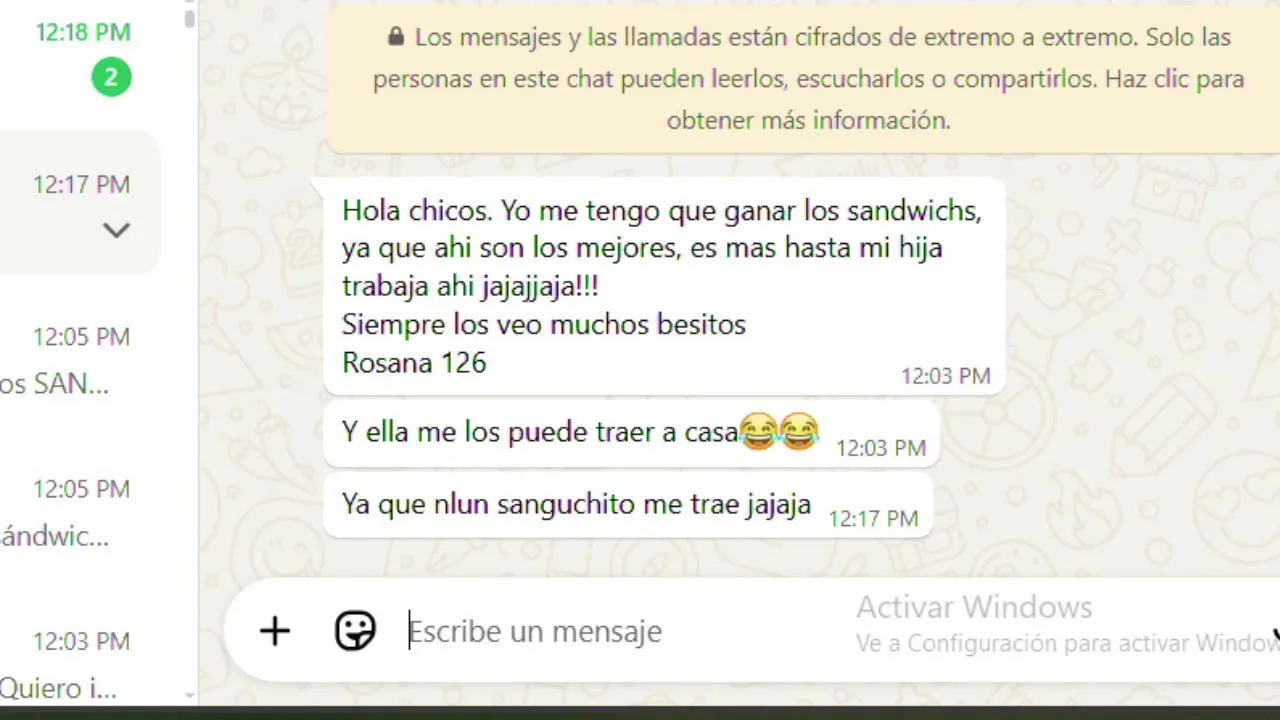Open the attach plus menu

click(x=275, y=631)
